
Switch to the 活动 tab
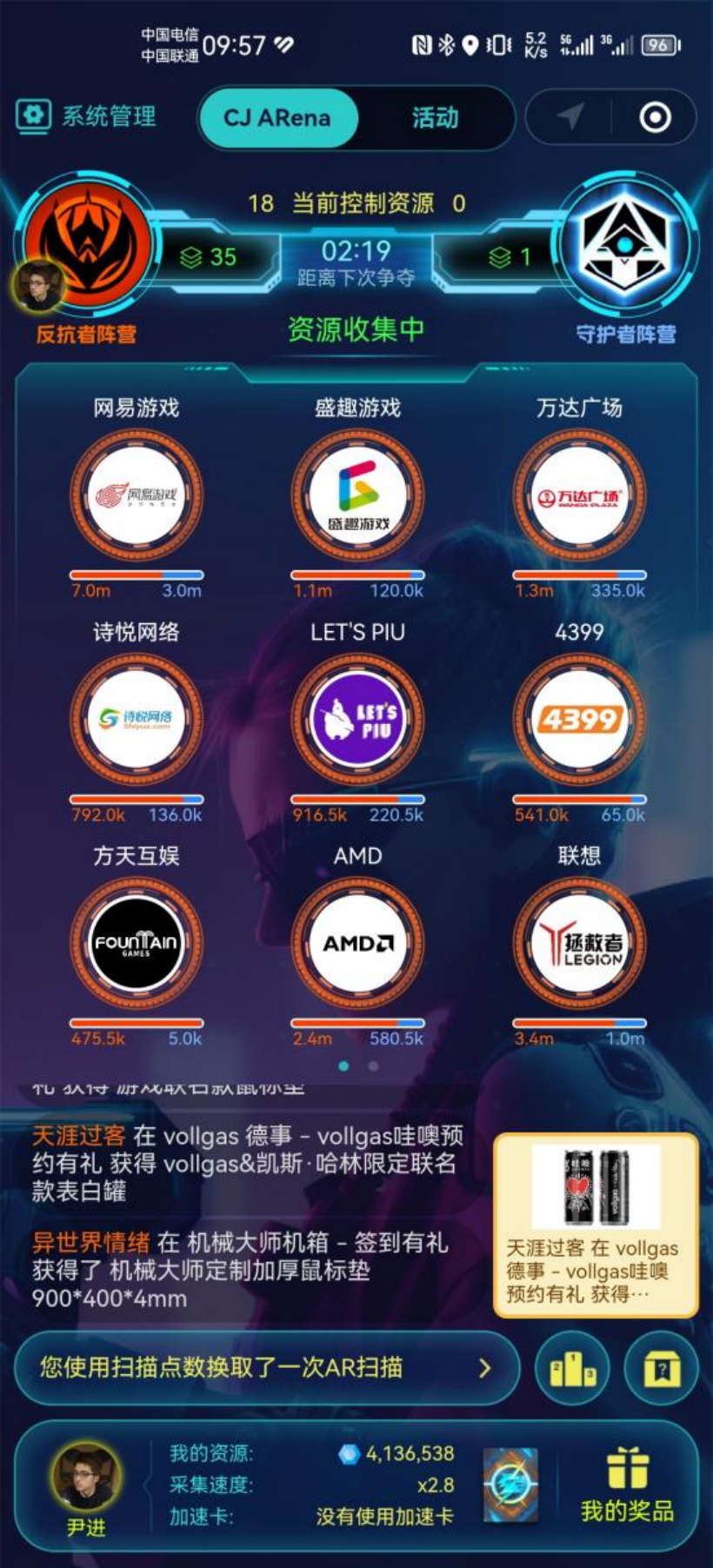(x=436, y=118)
